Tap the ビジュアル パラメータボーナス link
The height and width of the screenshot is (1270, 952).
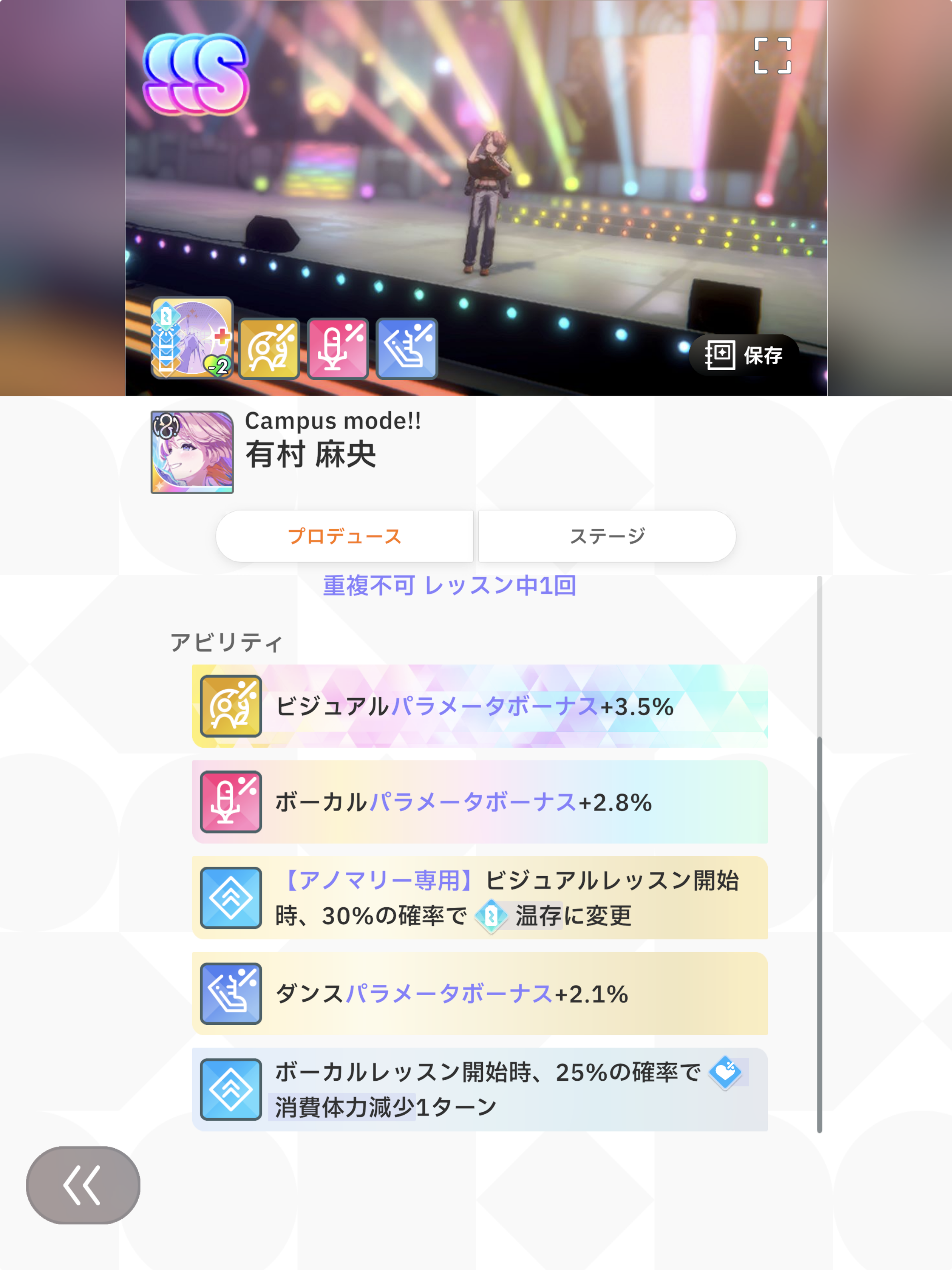coord(494,706)
